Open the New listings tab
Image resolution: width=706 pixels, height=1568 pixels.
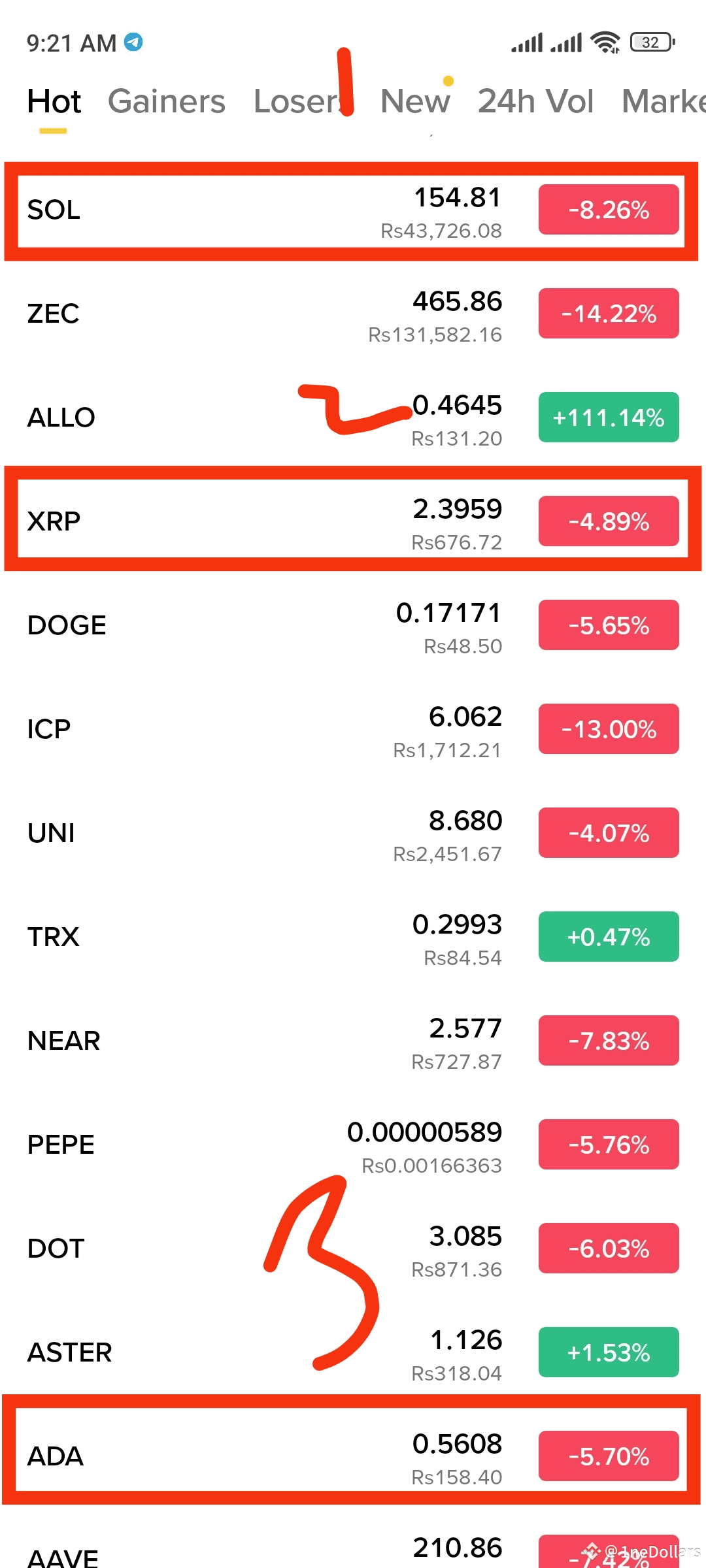click(x=414, y=101)
